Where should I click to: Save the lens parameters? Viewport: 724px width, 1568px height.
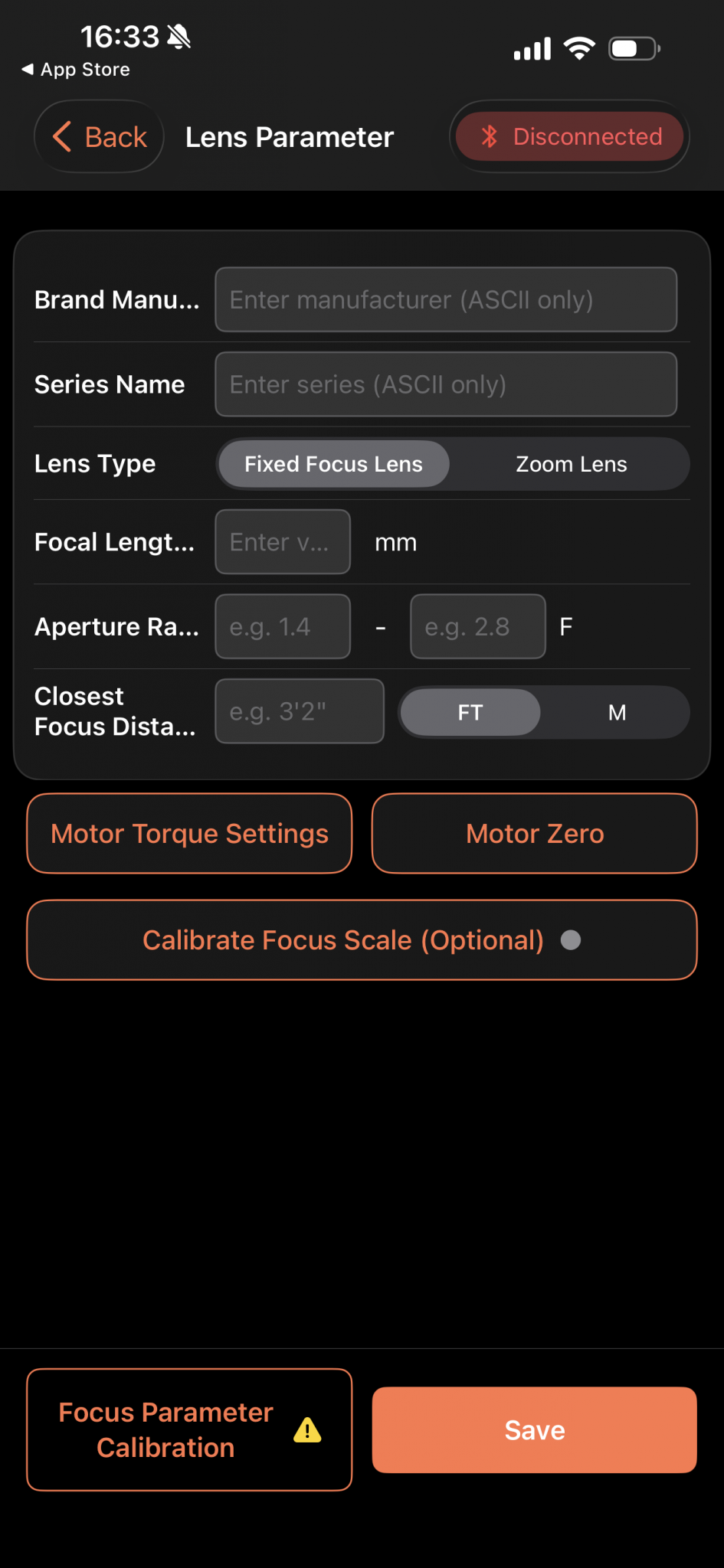(534, 1429)
